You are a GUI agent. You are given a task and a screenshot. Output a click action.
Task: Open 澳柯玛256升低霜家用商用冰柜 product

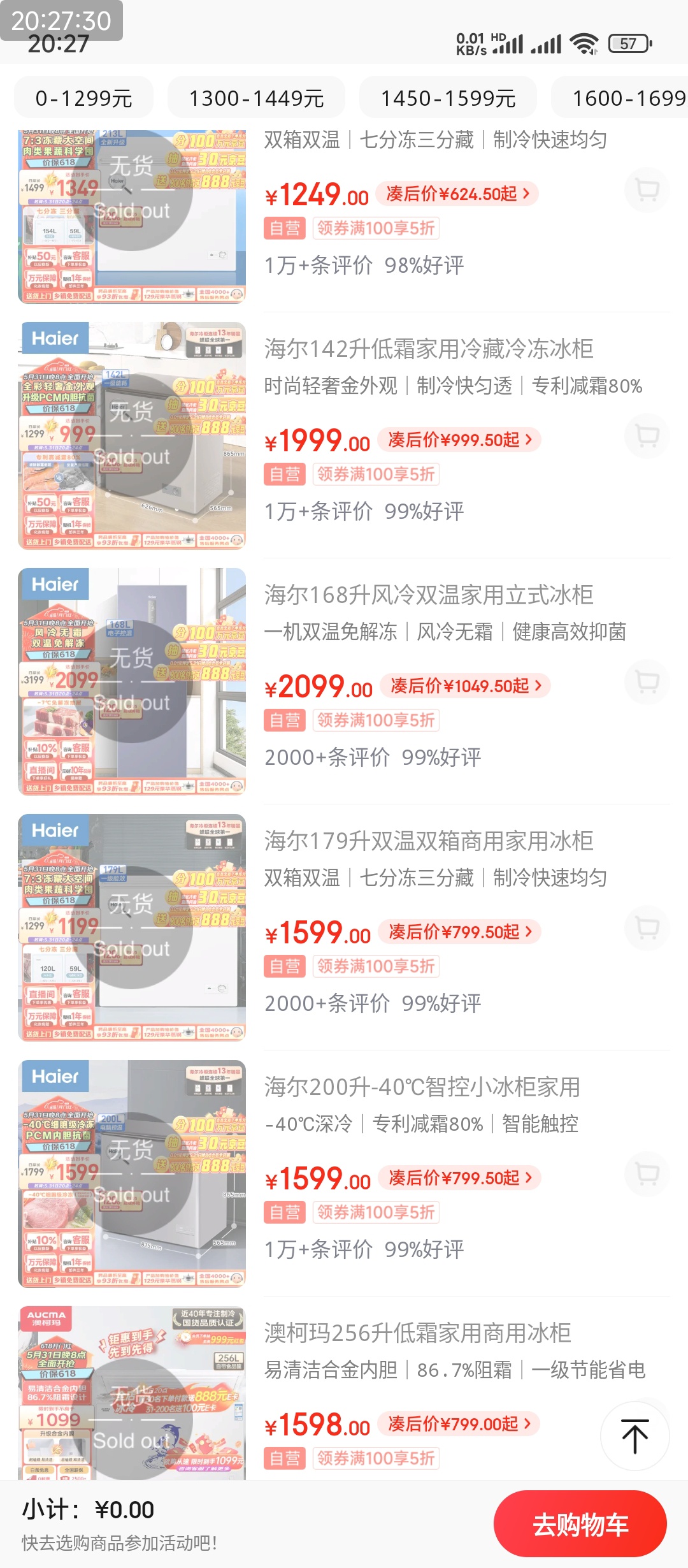pyautogui.click(x=417, y=1333)
